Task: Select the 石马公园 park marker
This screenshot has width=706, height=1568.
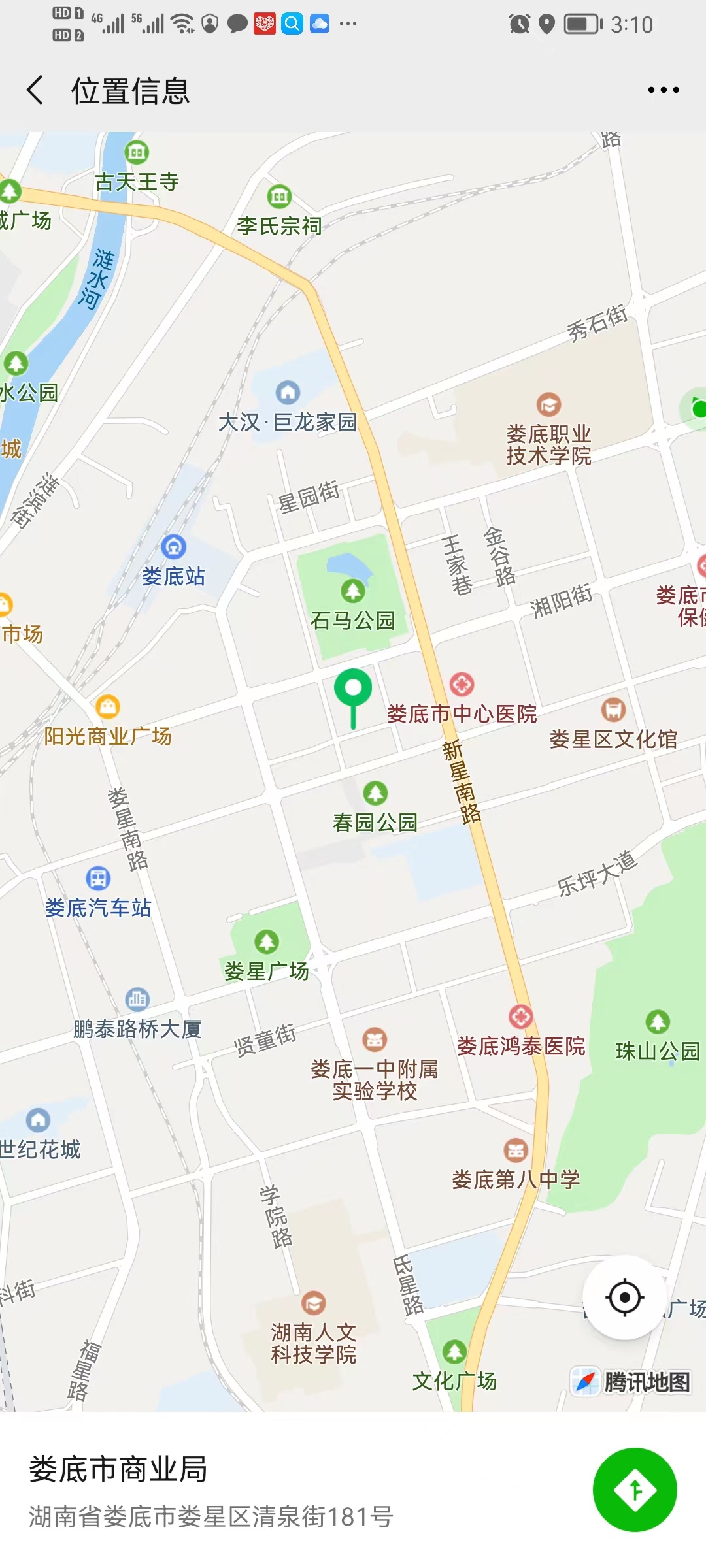Action: tap(353, 591)
